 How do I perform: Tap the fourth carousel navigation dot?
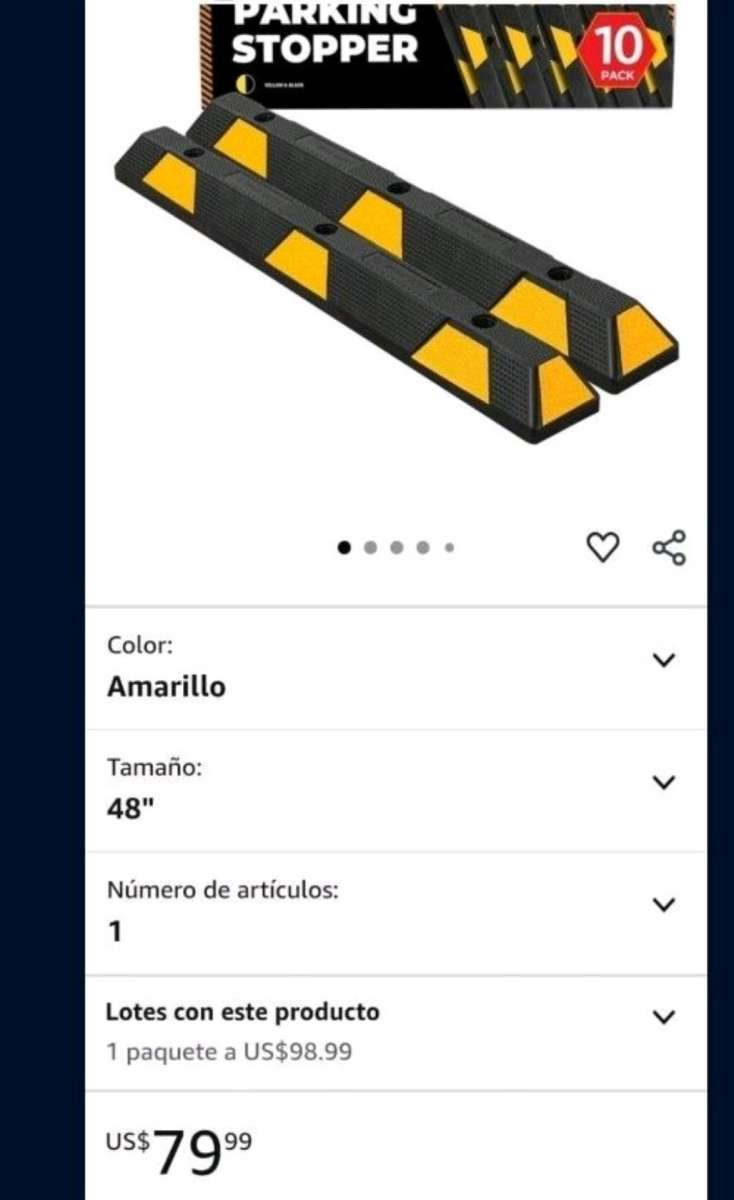424,547
